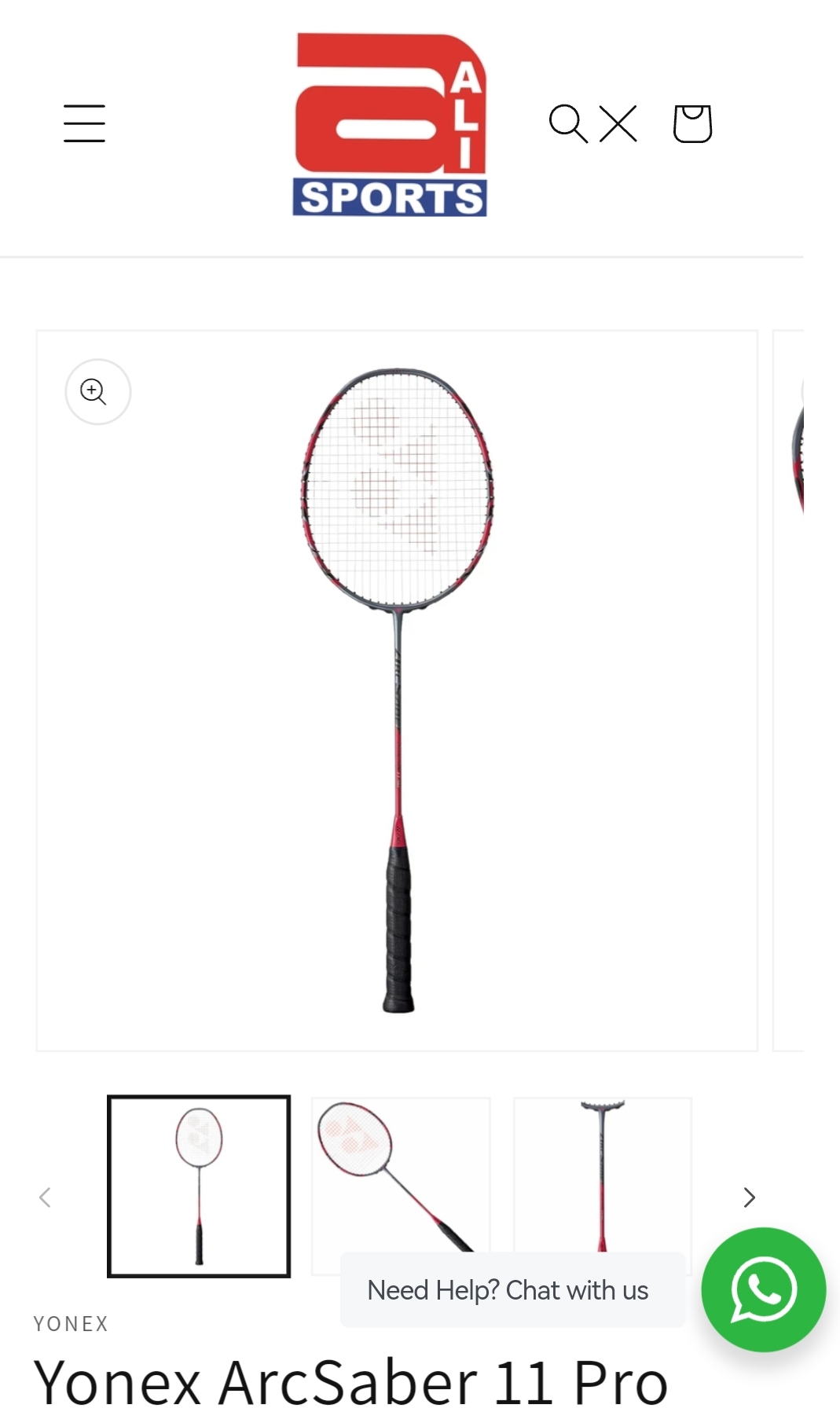
Task: Show next thumbnails with right arrow
Action: point(749,1197)
